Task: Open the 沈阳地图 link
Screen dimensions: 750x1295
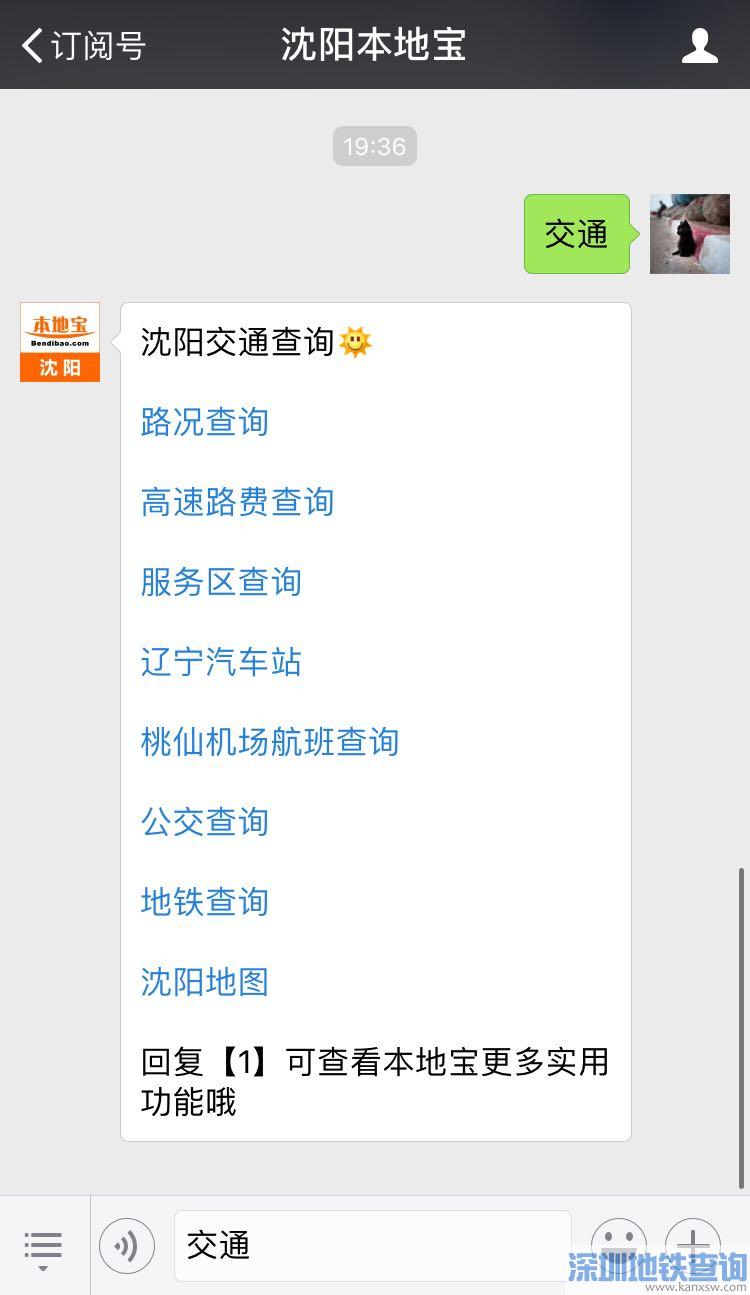Action: point(205,982)
